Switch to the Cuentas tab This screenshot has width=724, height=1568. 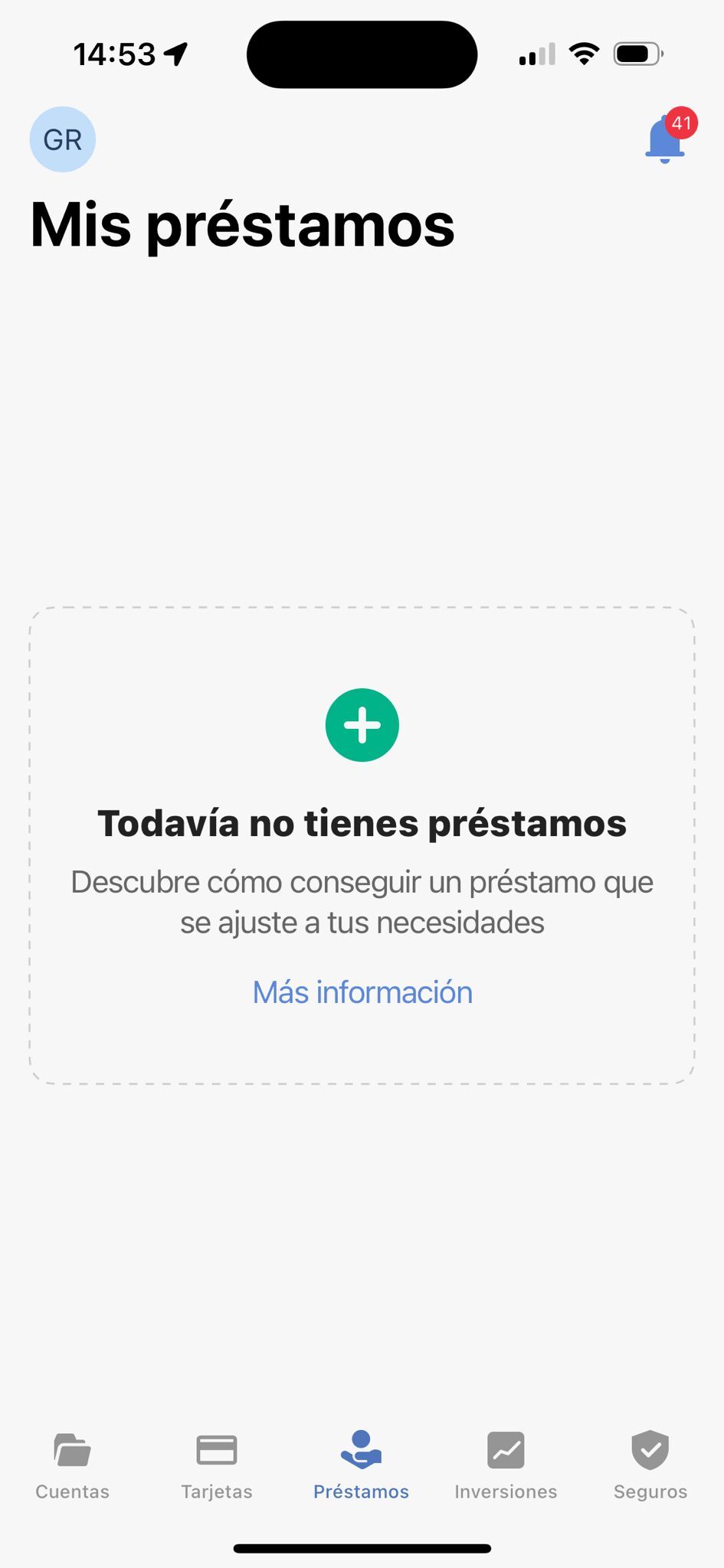pyautogui.click(x=73, y=1465)
